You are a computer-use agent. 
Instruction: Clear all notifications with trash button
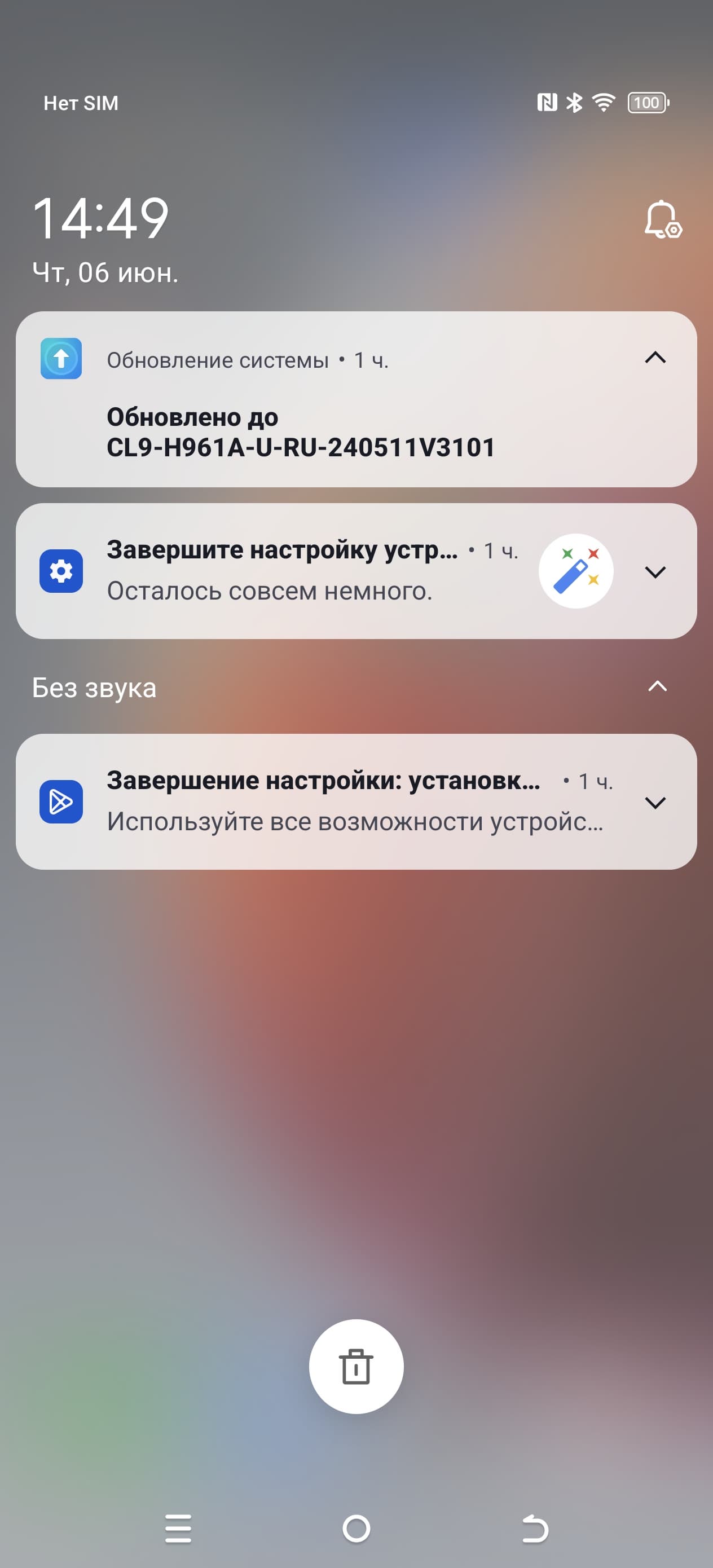(x=356, y=1367)
